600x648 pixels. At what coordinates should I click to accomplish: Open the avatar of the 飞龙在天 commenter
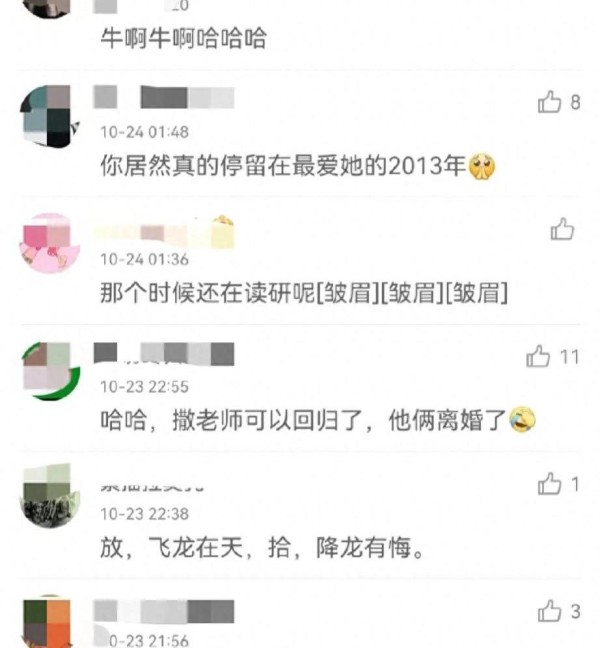point(50,497)
